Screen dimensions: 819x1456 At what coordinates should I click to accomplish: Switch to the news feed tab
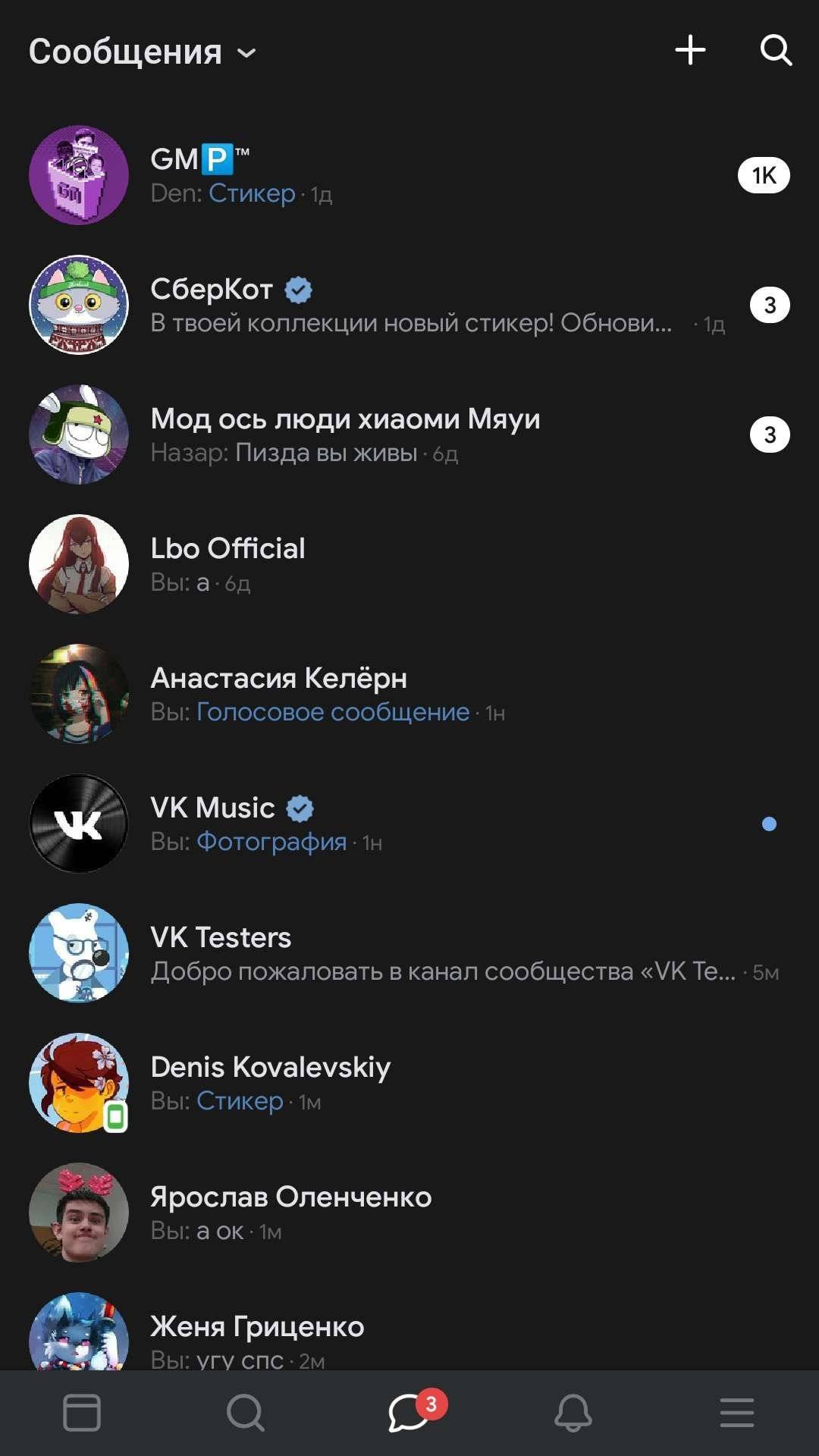[x=82, y=1413]
